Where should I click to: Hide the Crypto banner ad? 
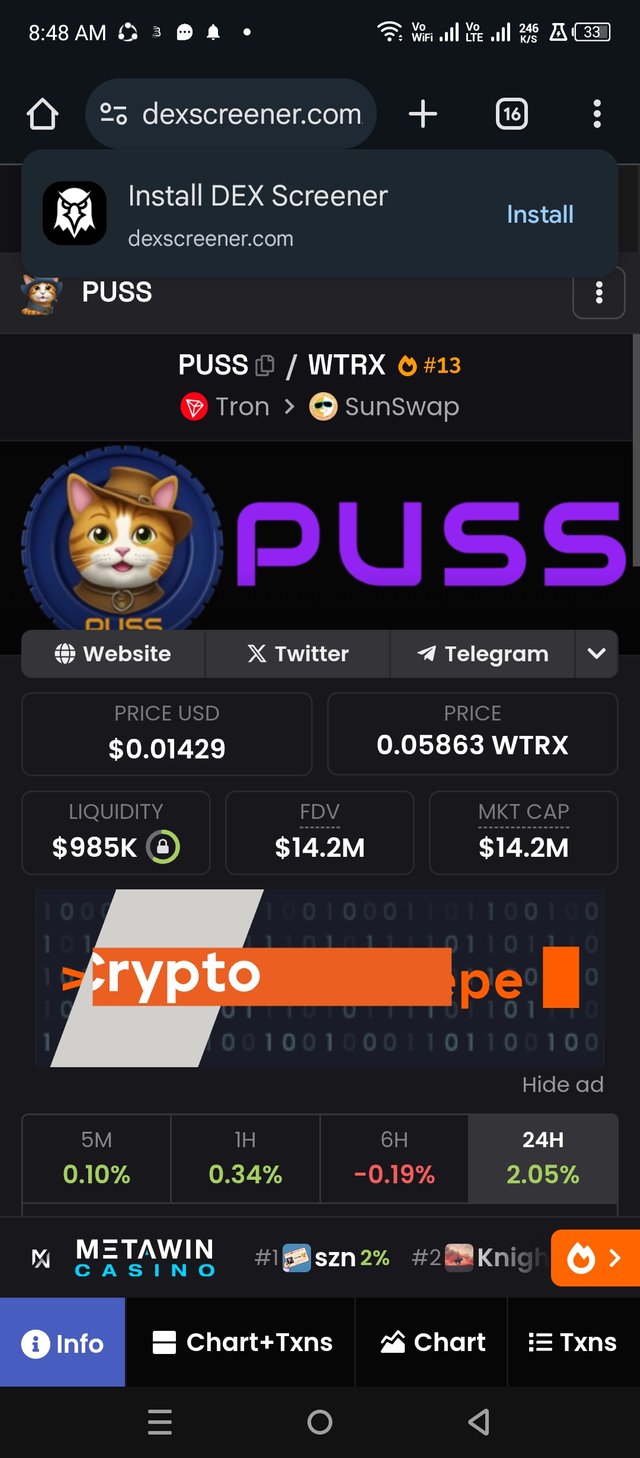tap(562, 1085)
